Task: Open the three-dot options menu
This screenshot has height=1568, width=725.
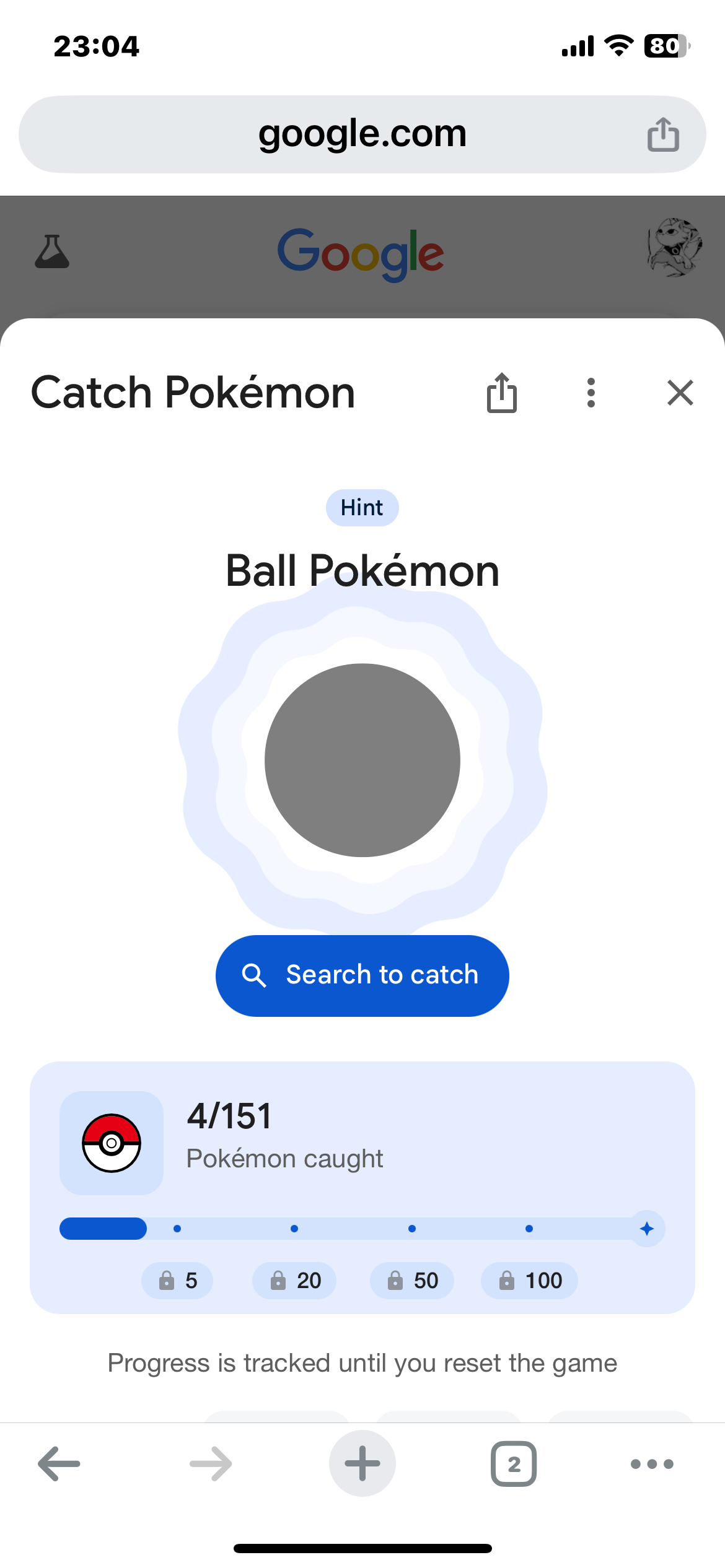Action: coord(591,393)
